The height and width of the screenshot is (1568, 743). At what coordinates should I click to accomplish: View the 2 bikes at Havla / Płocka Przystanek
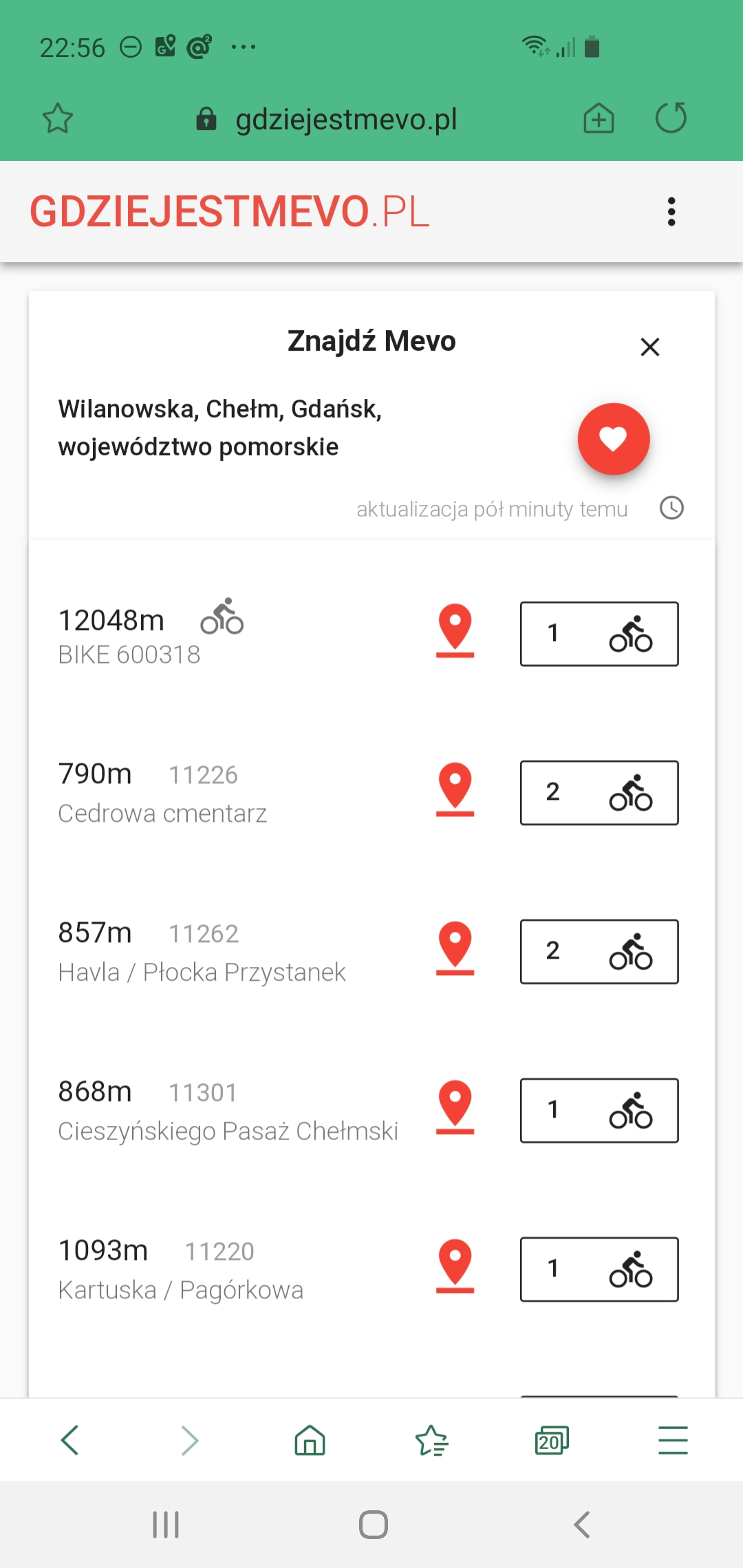coord(599,952)
